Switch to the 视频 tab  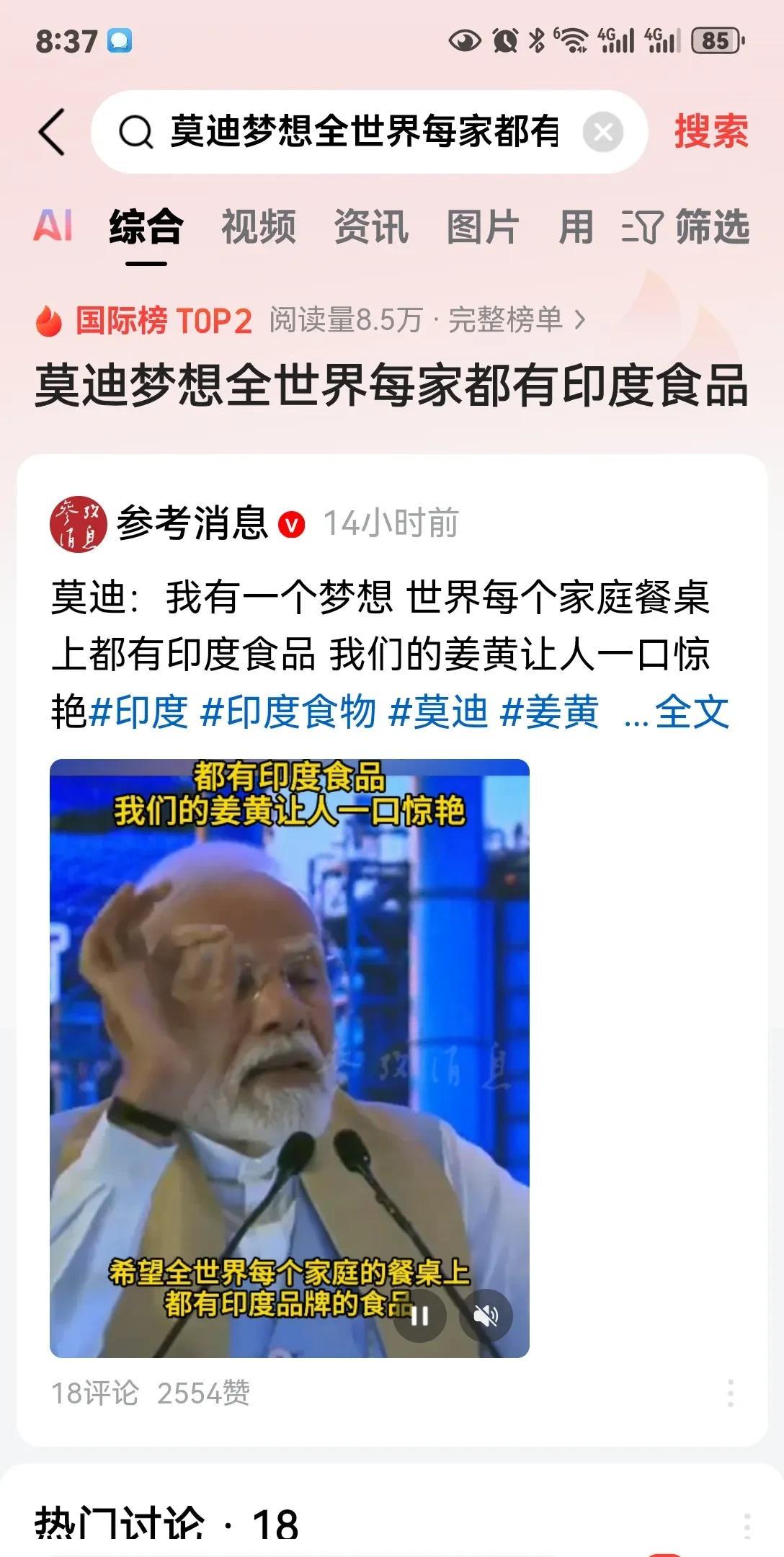click(259, 226)
